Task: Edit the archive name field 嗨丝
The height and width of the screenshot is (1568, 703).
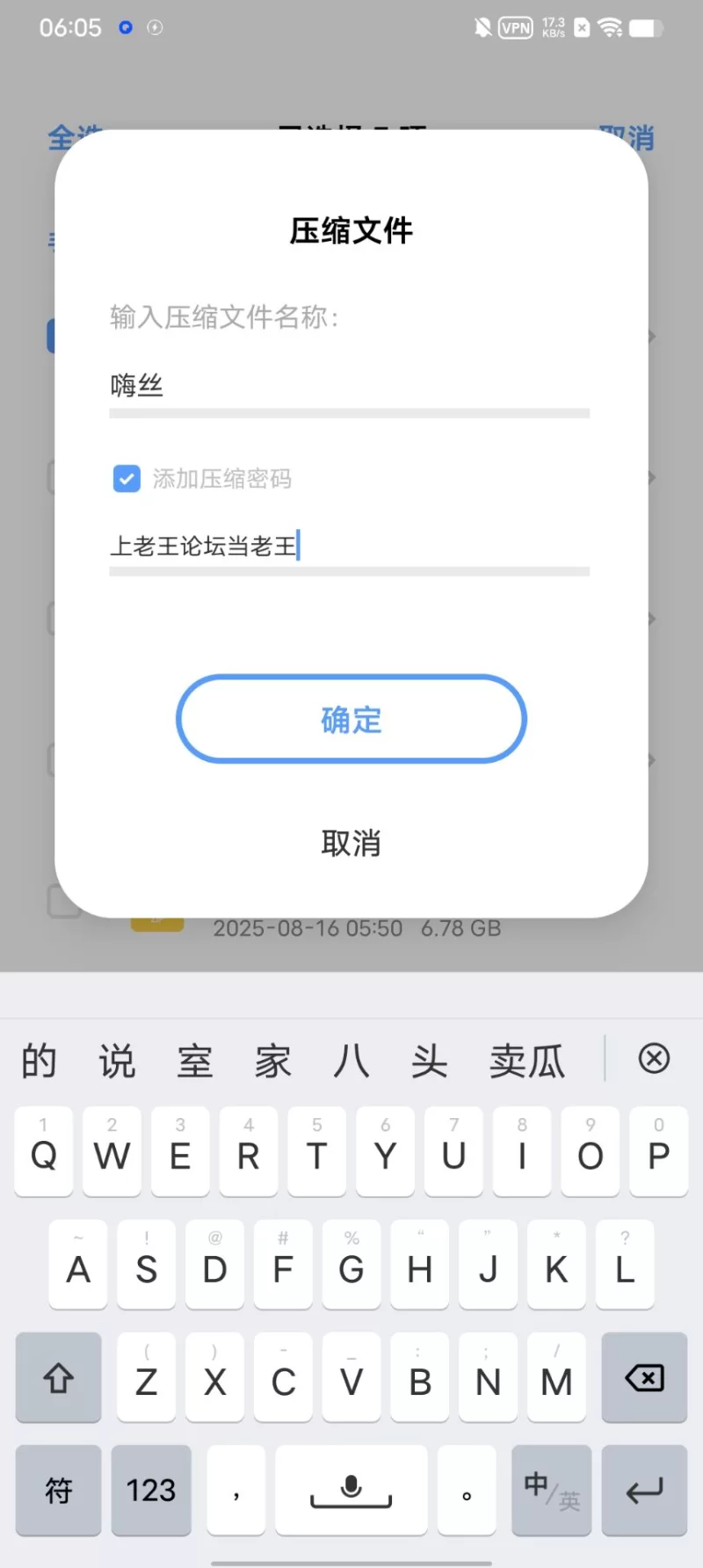Action: click(348, 386)
